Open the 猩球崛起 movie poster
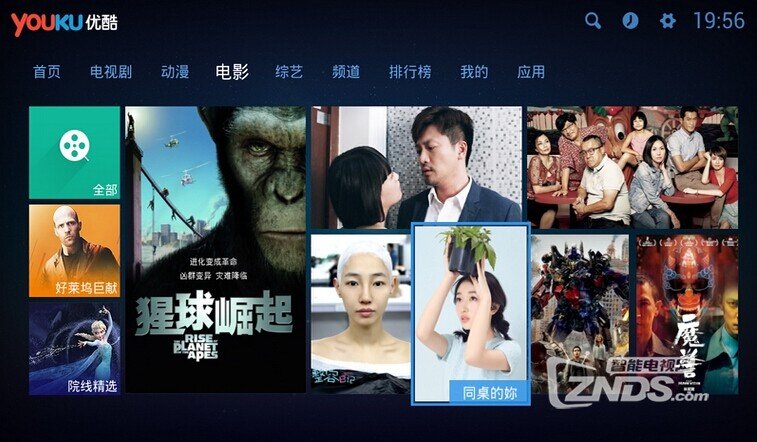 215,250
